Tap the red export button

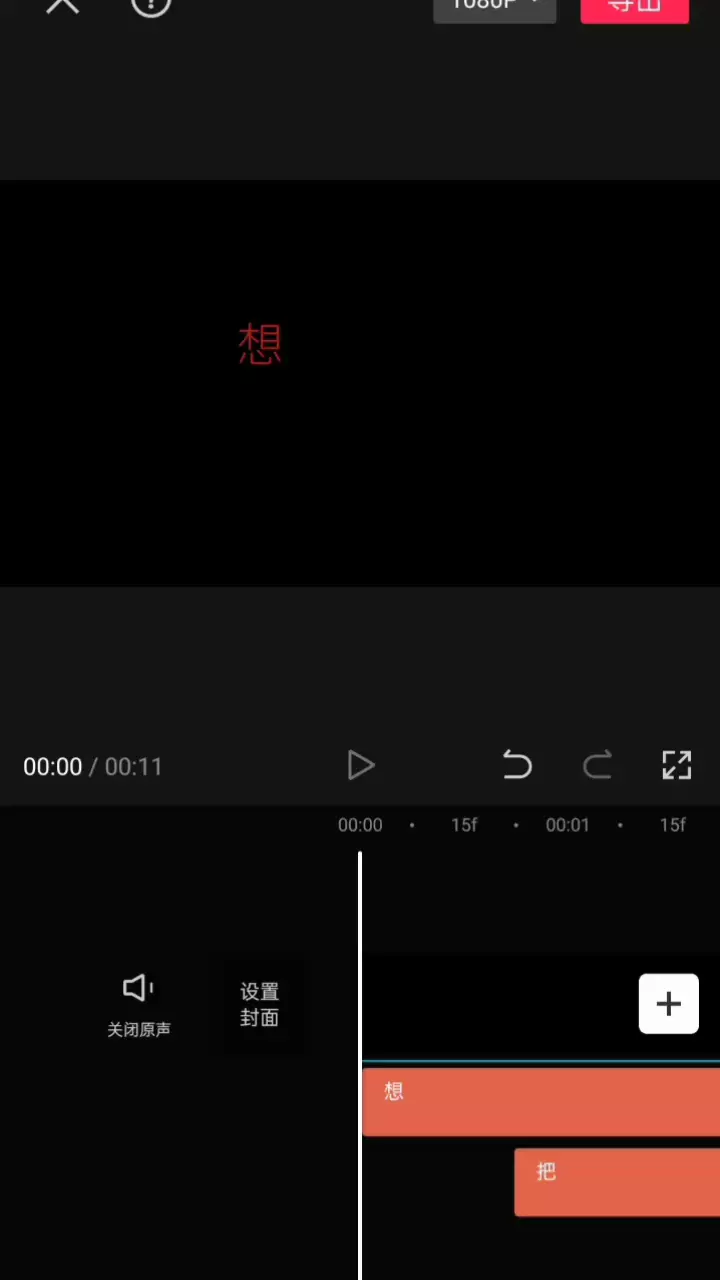634,8
